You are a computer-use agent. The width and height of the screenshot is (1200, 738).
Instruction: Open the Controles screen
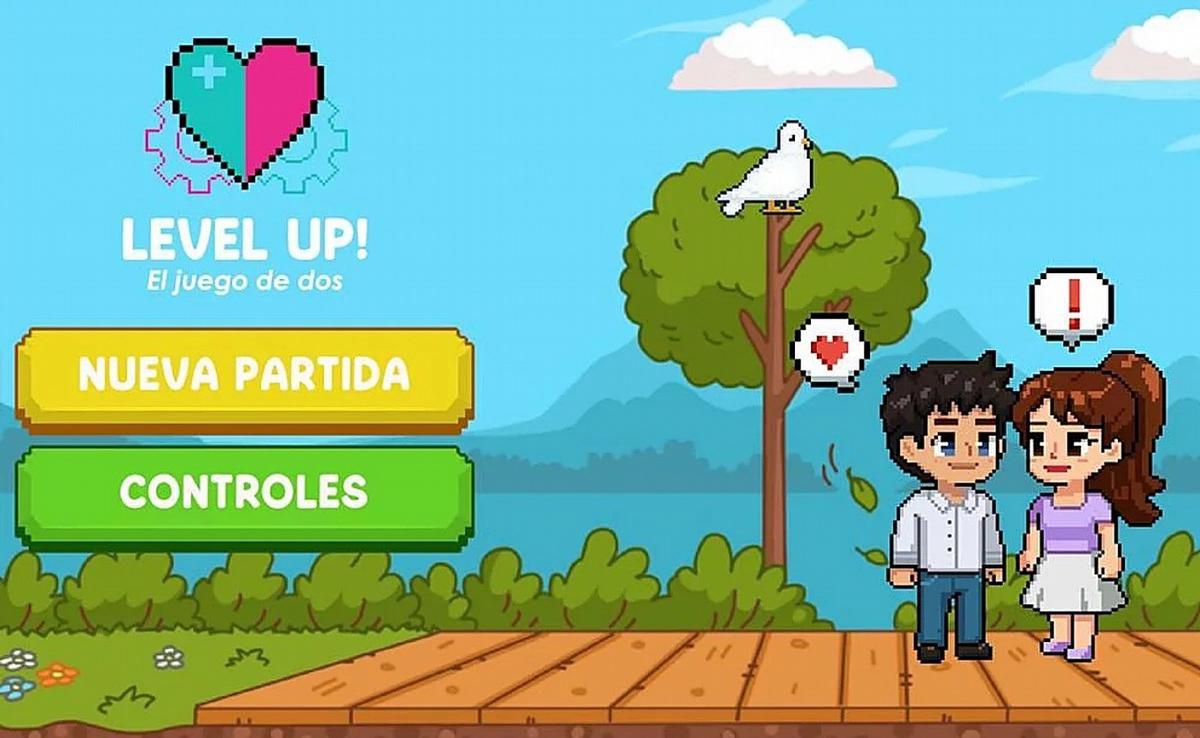tap(244, 492)
